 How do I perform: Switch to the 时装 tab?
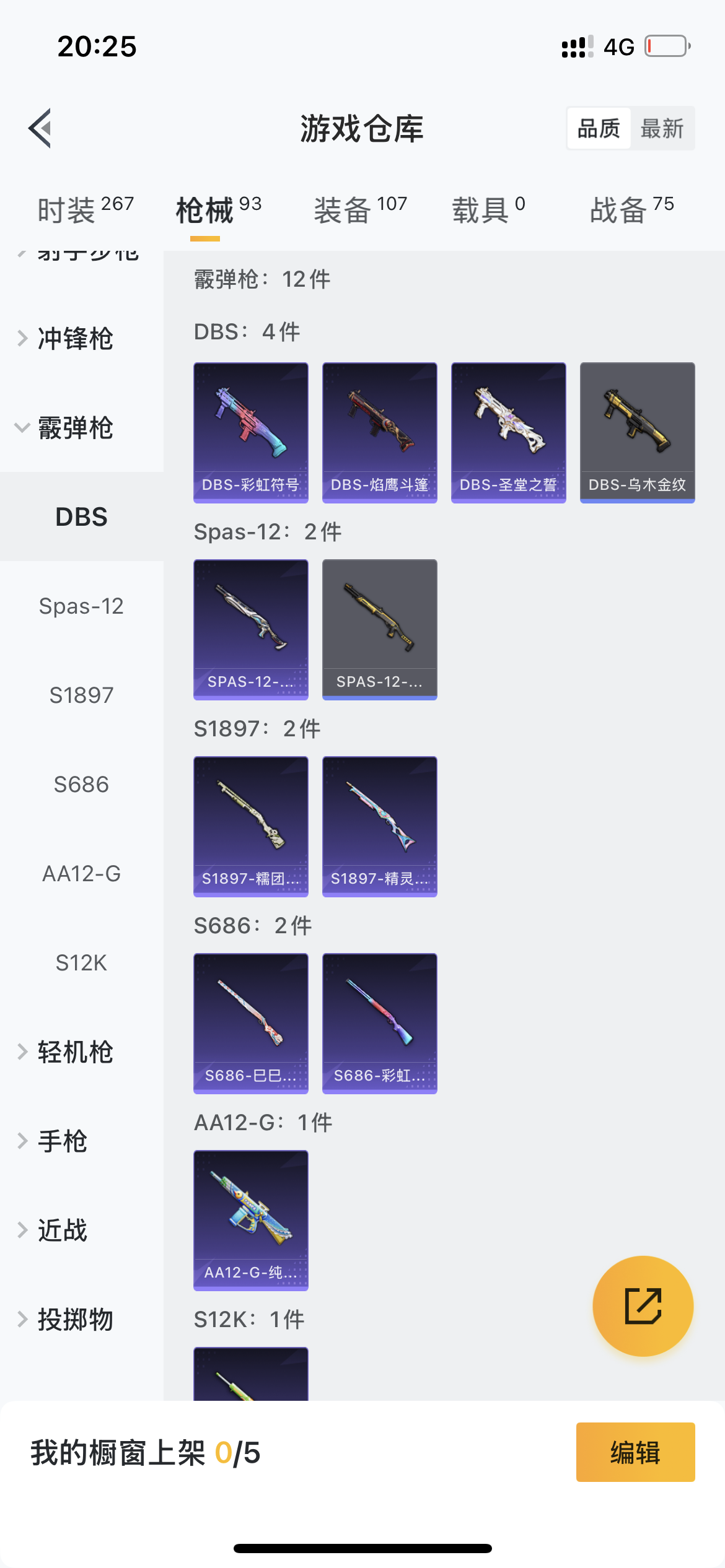(x=86, y=209)
